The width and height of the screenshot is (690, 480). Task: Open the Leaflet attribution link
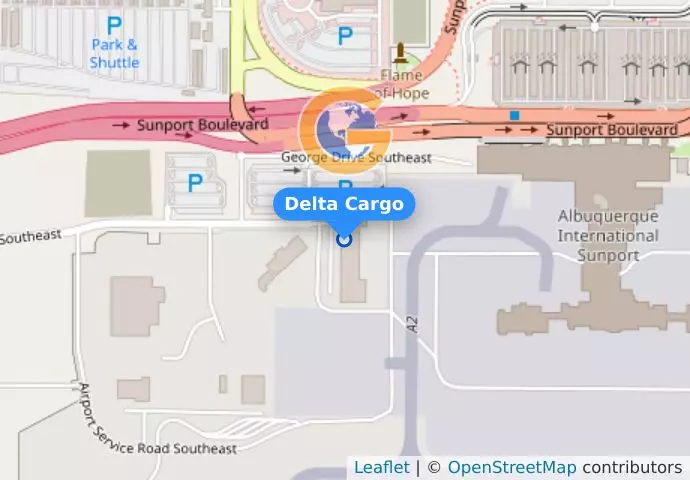click(x=381, y=467)
